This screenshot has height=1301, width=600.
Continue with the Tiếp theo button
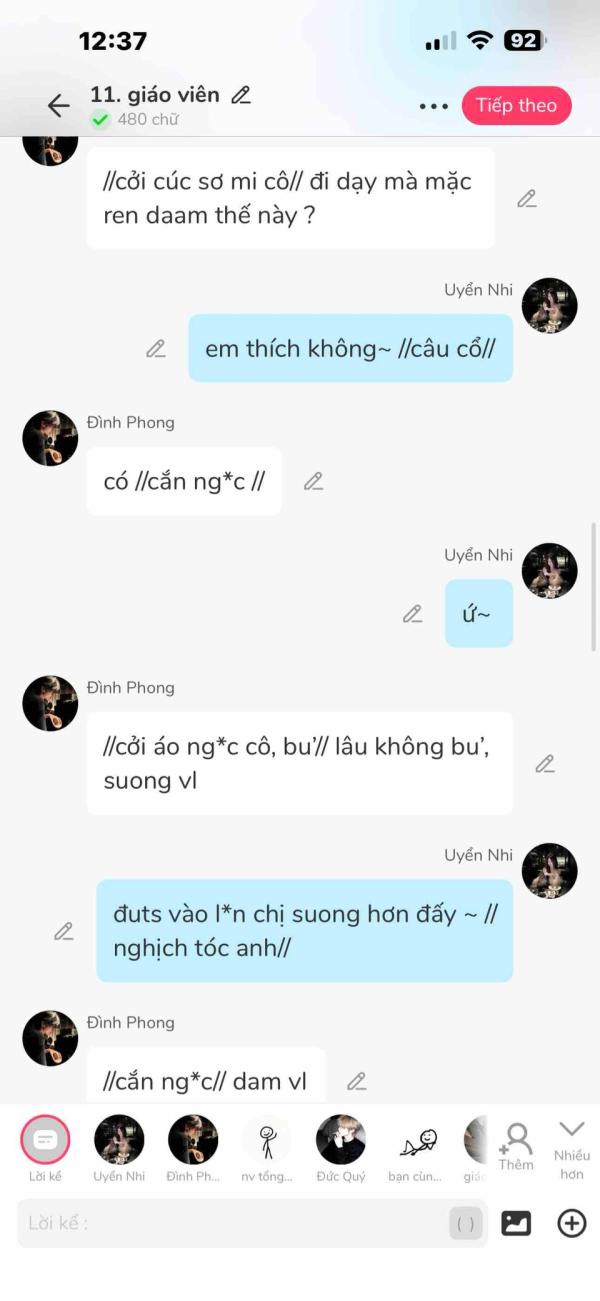coord(516,105)
